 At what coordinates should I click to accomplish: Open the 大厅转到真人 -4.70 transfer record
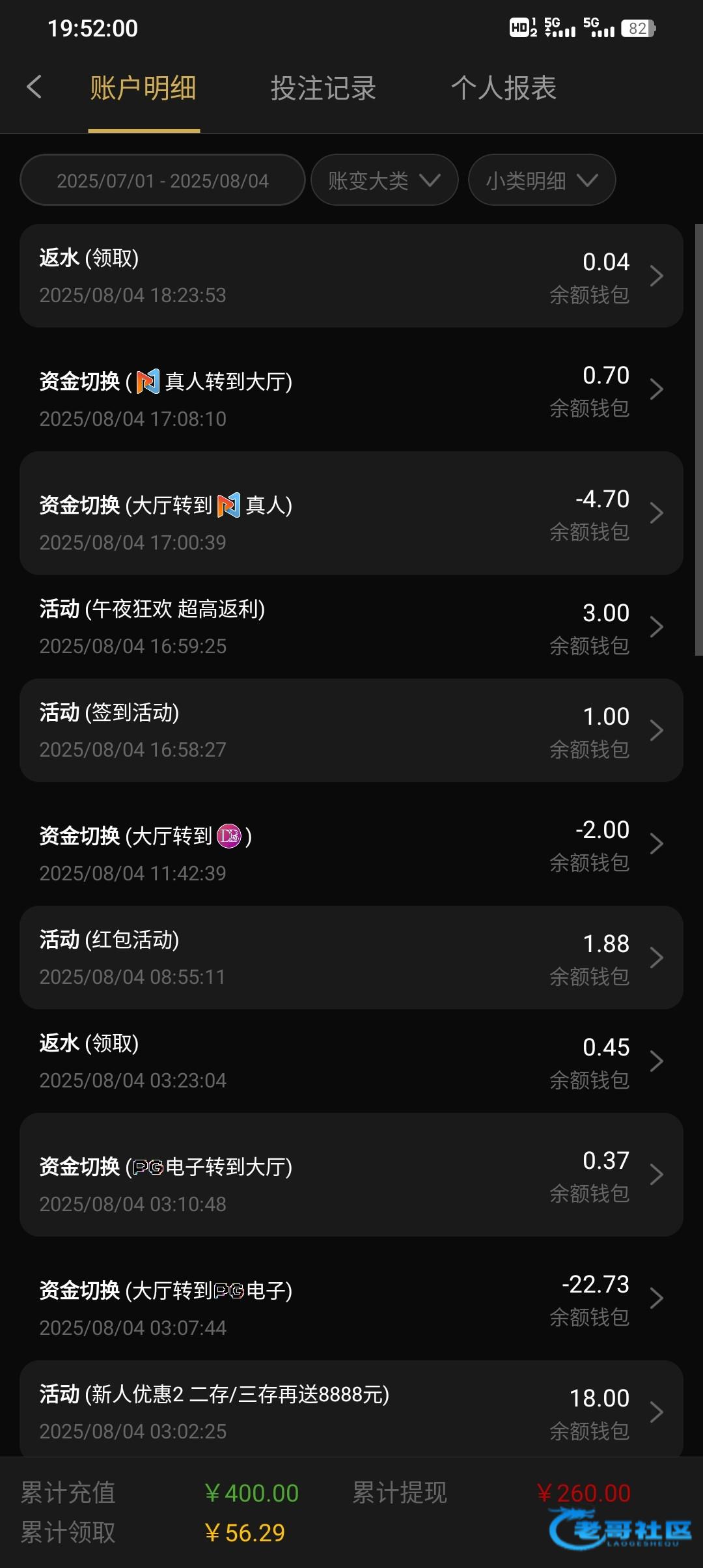(x=351, y=513)
